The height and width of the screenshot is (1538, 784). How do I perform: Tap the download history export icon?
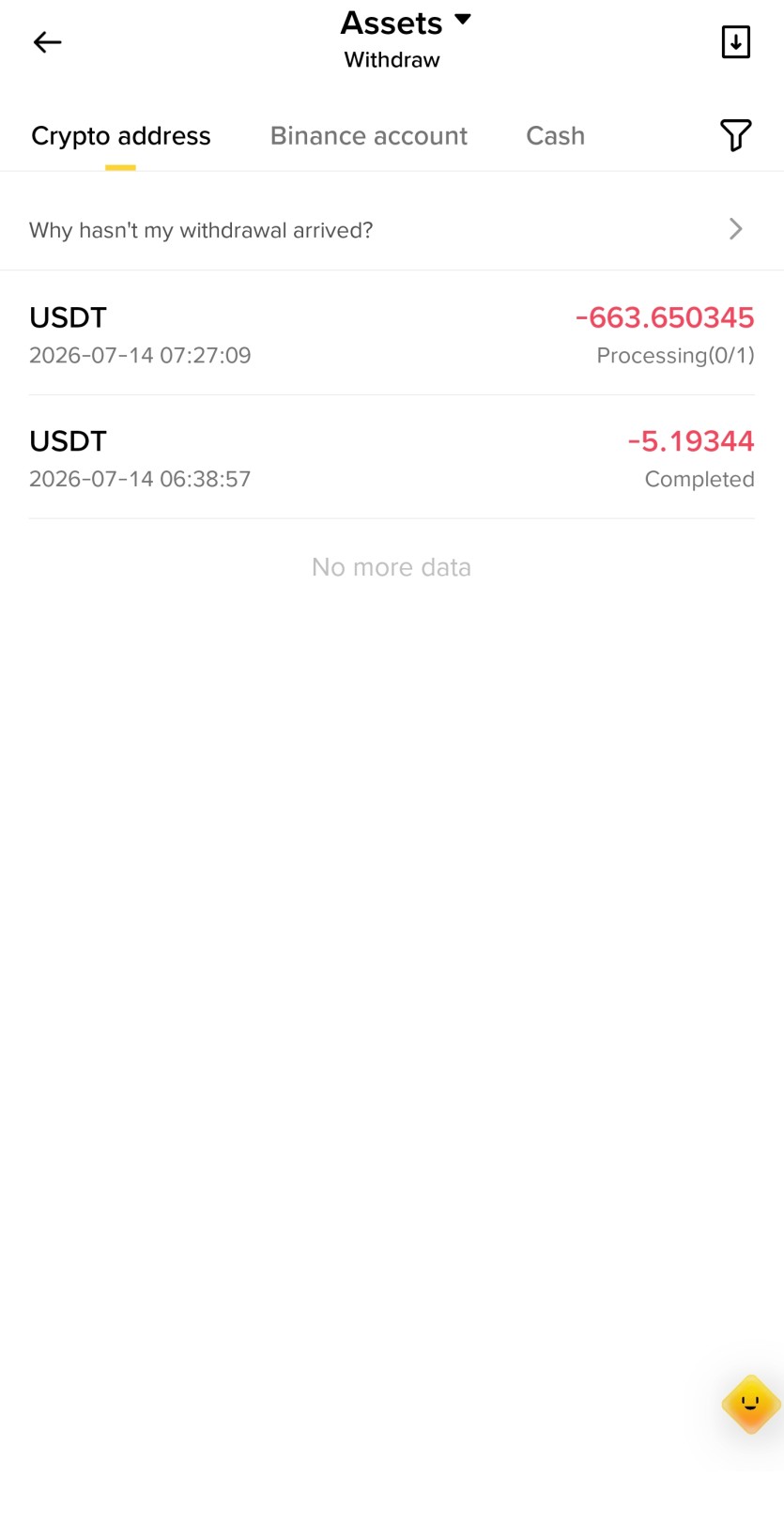coord(735,42)
